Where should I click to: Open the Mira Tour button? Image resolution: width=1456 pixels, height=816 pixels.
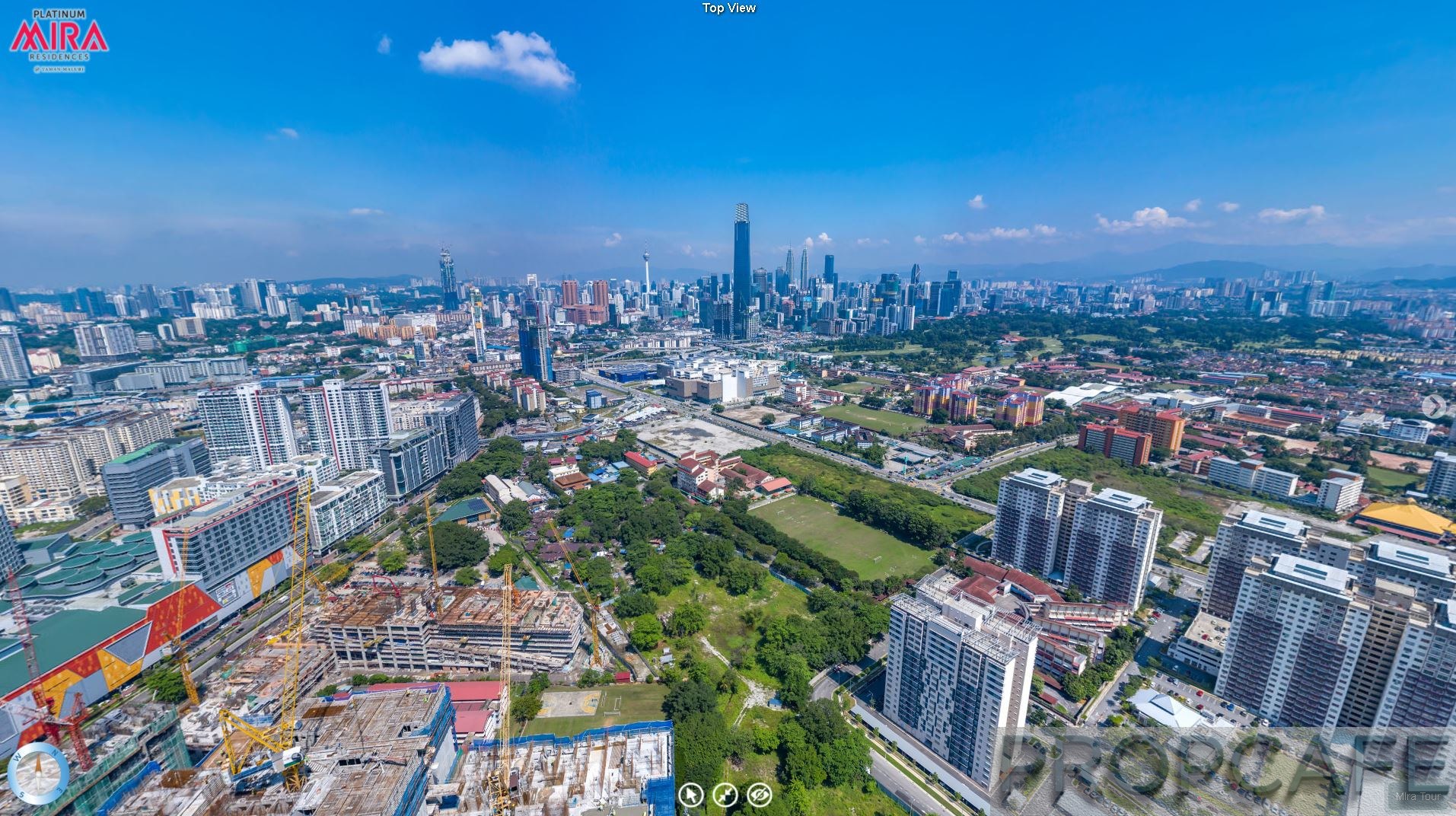click(1417, 796)
